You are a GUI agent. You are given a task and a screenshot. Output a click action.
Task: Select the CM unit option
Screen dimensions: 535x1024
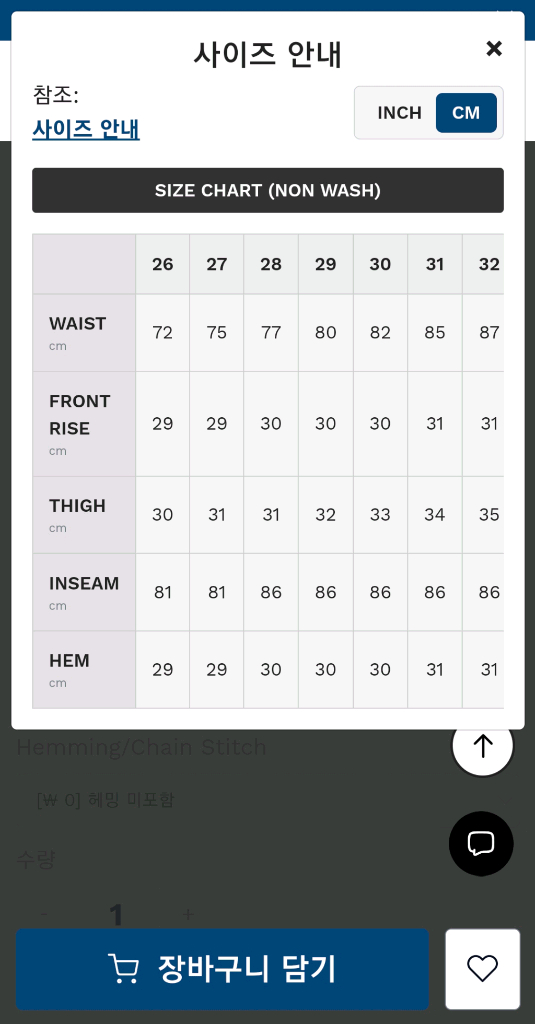coord(466,113)
